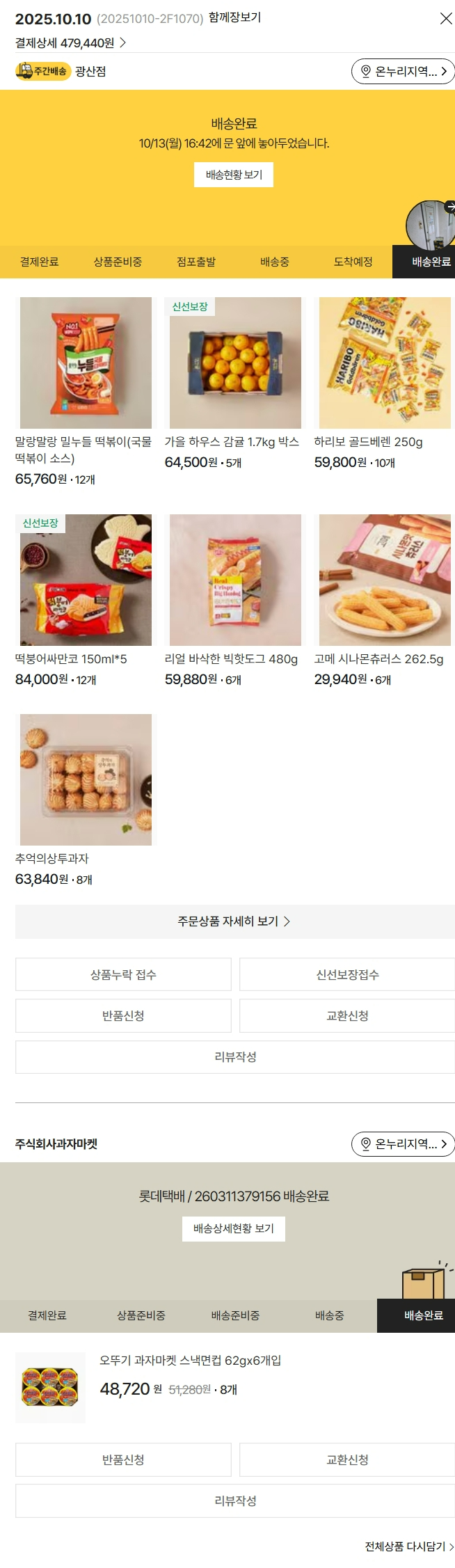
Task: Open the 온누리지역 selector next to 광산점
Action: coord(403,71)
